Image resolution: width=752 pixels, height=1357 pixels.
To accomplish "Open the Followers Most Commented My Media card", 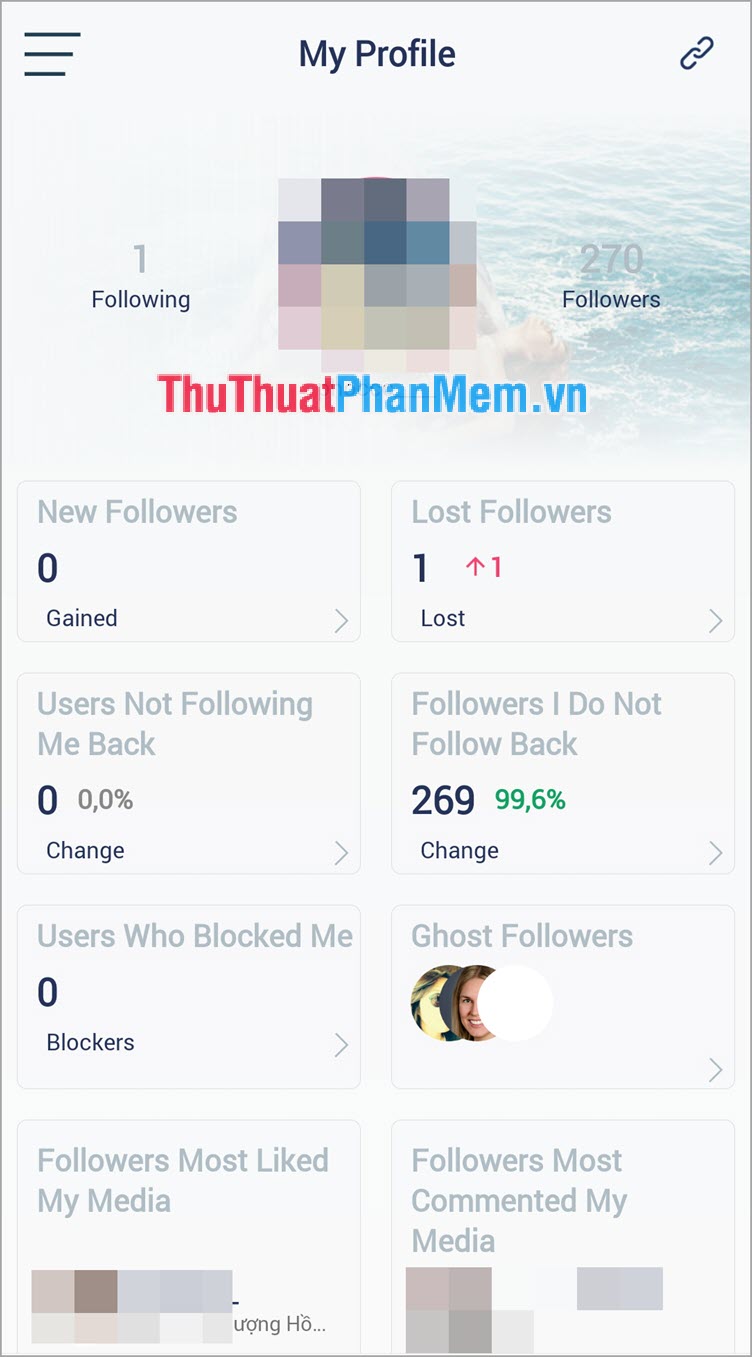I will [563, 1200].
